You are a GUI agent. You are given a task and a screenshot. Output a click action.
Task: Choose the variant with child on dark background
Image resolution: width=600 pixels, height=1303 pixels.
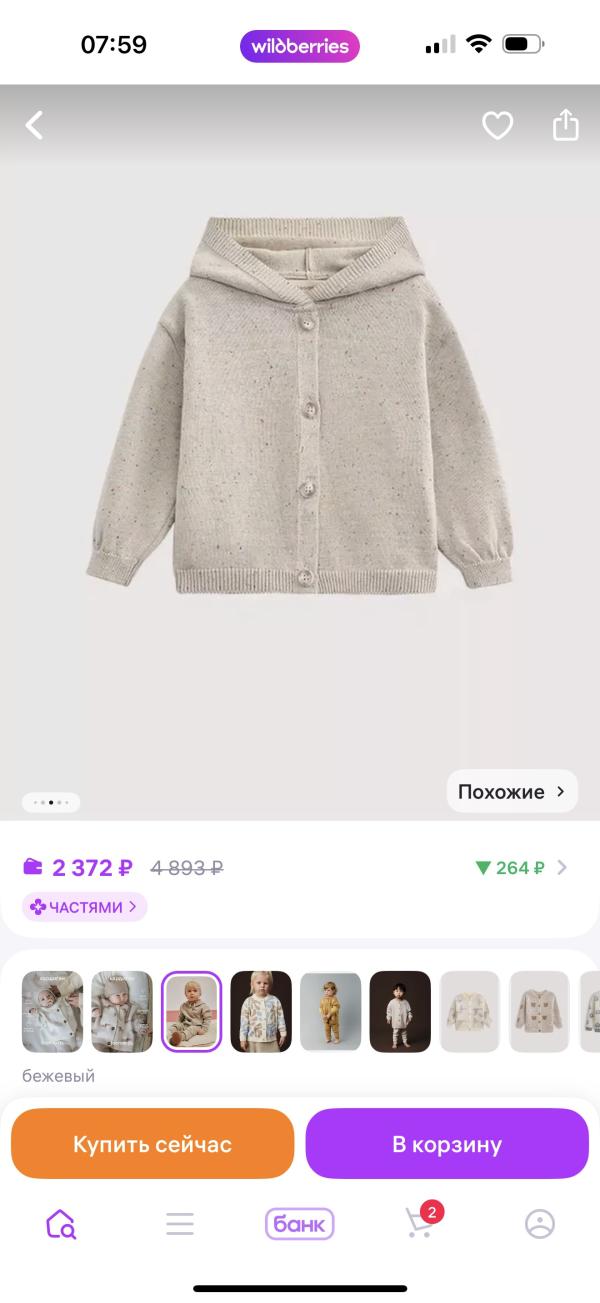pyautogui.click(x=400, y=1011)
